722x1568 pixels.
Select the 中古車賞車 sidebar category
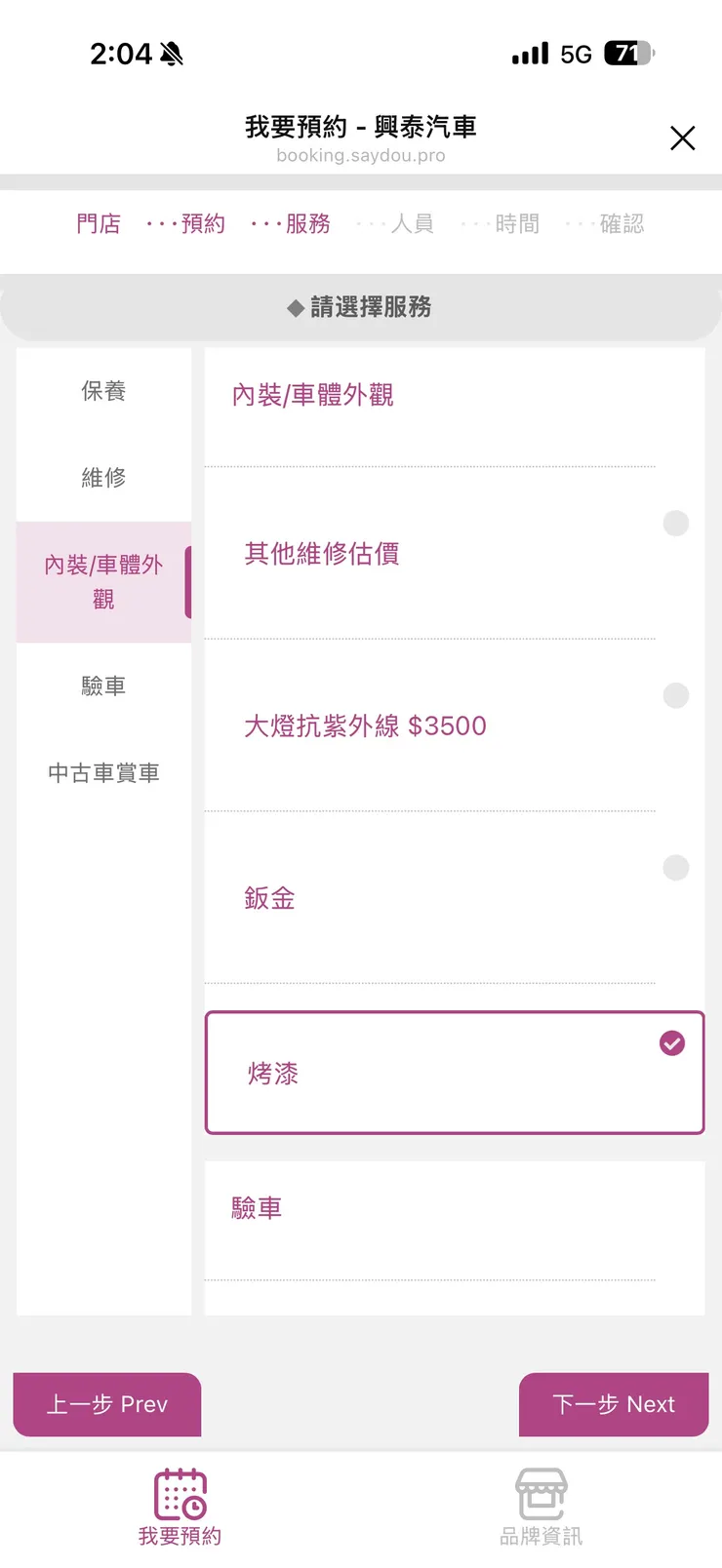coord(102,772)
